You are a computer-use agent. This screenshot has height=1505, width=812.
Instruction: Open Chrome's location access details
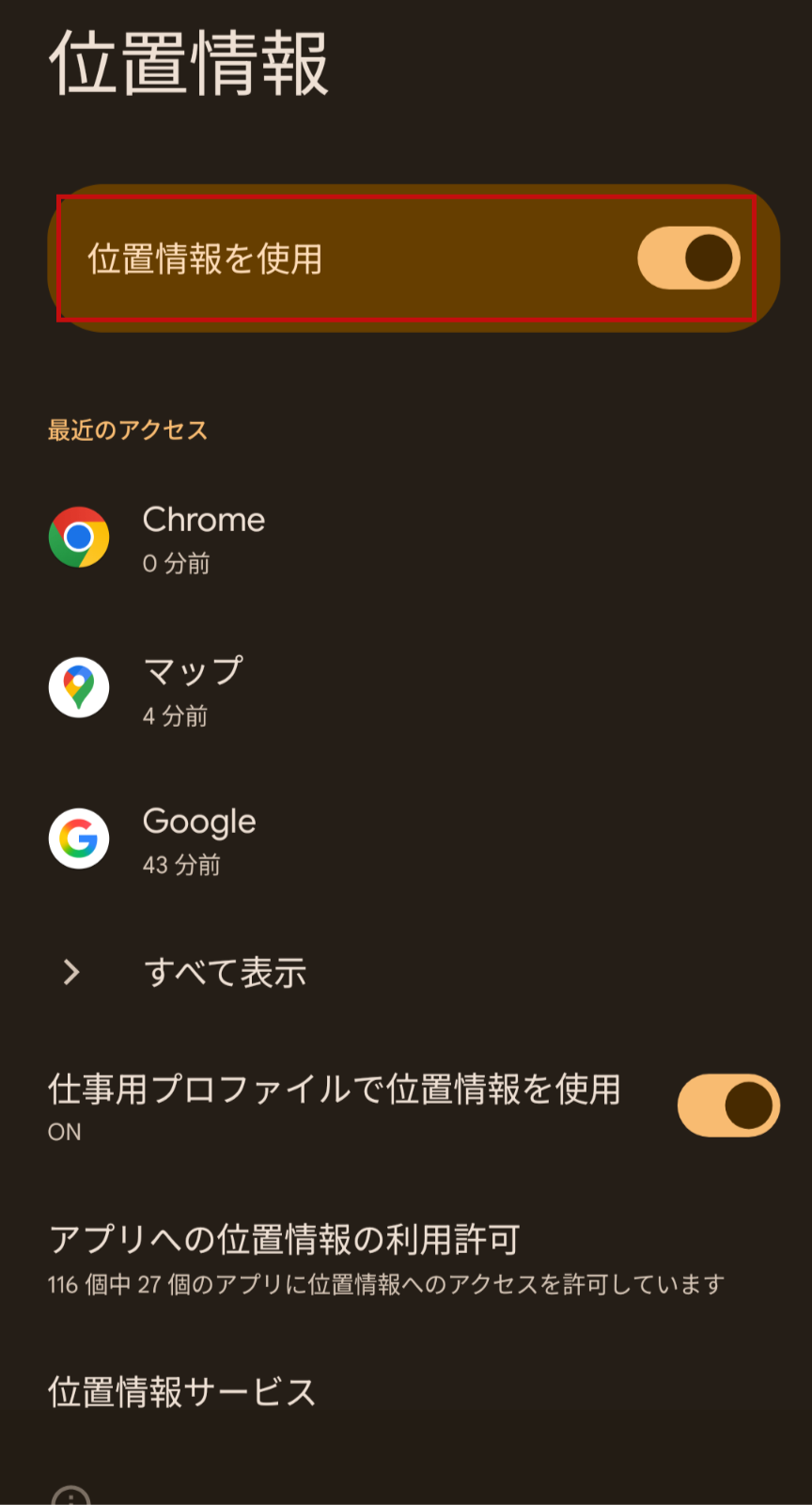pos(203,538)
